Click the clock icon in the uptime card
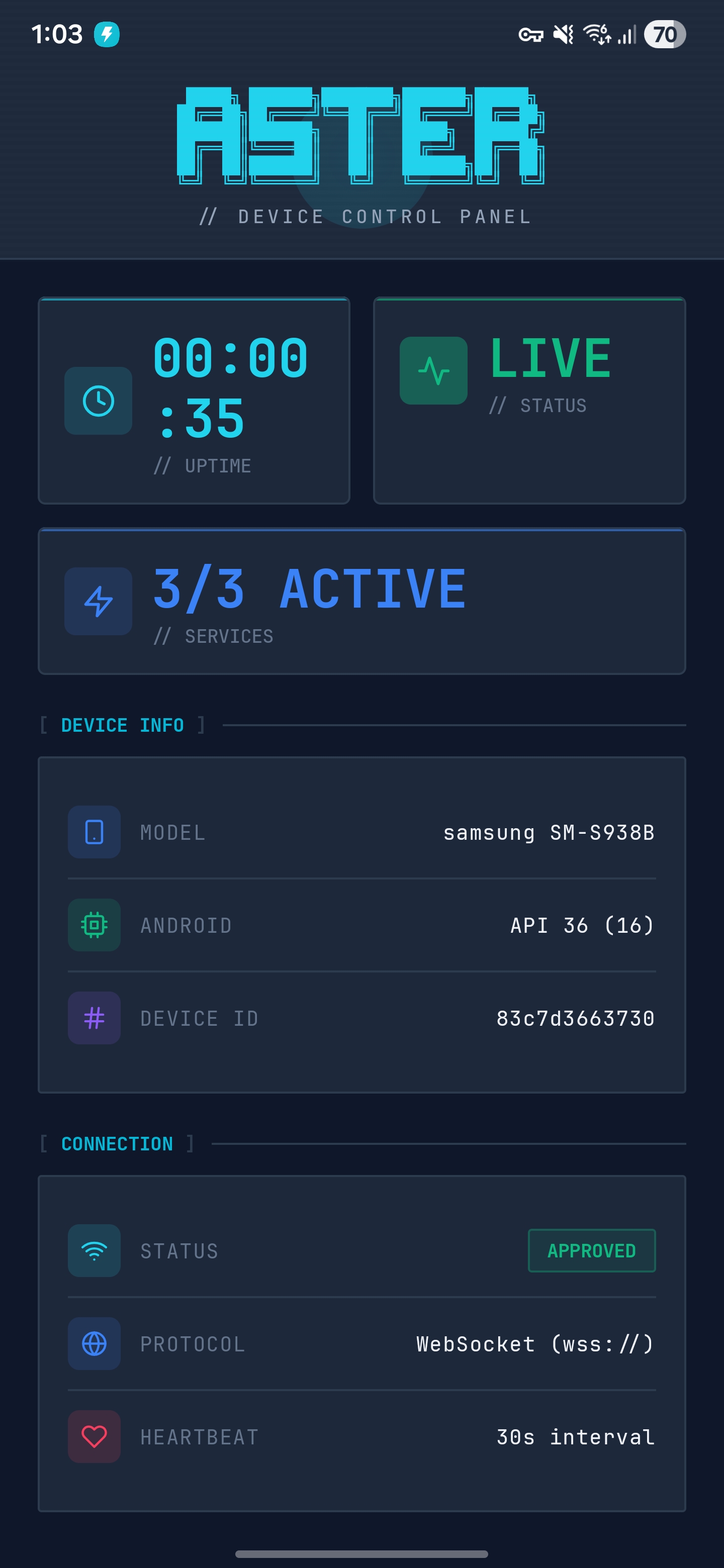Image resolution: width=724 pixels, height=1568 pixels. [98, 401]
